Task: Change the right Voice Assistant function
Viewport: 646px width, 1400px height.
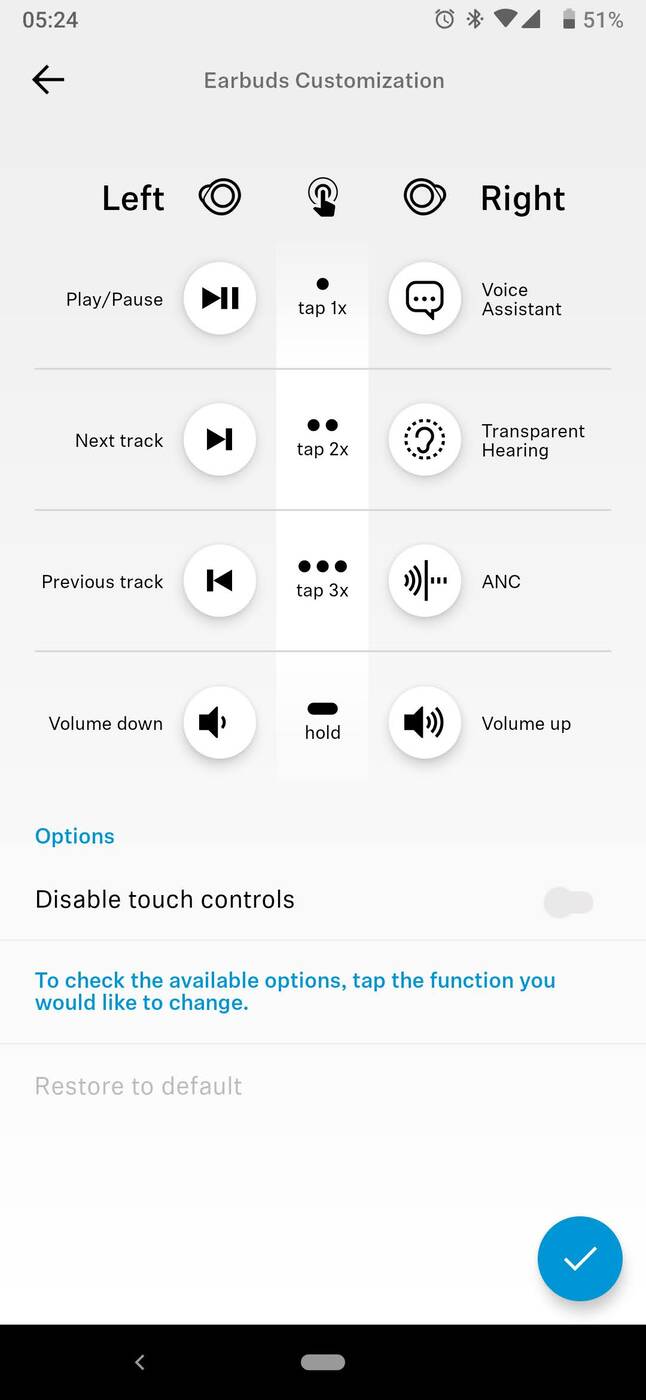Action: [425, 298]
